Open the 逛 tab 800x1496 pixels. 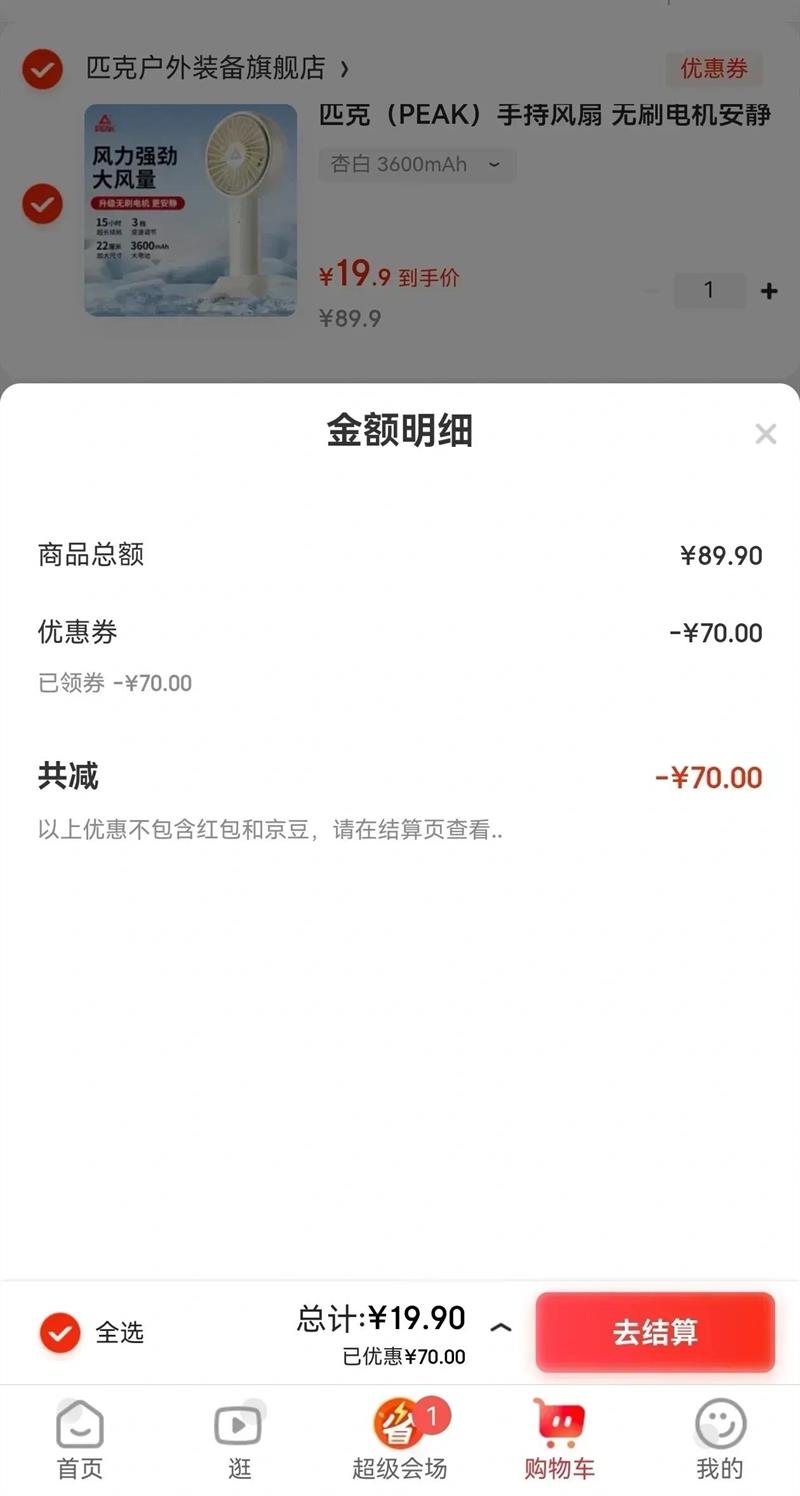[x=239, y=1440]
